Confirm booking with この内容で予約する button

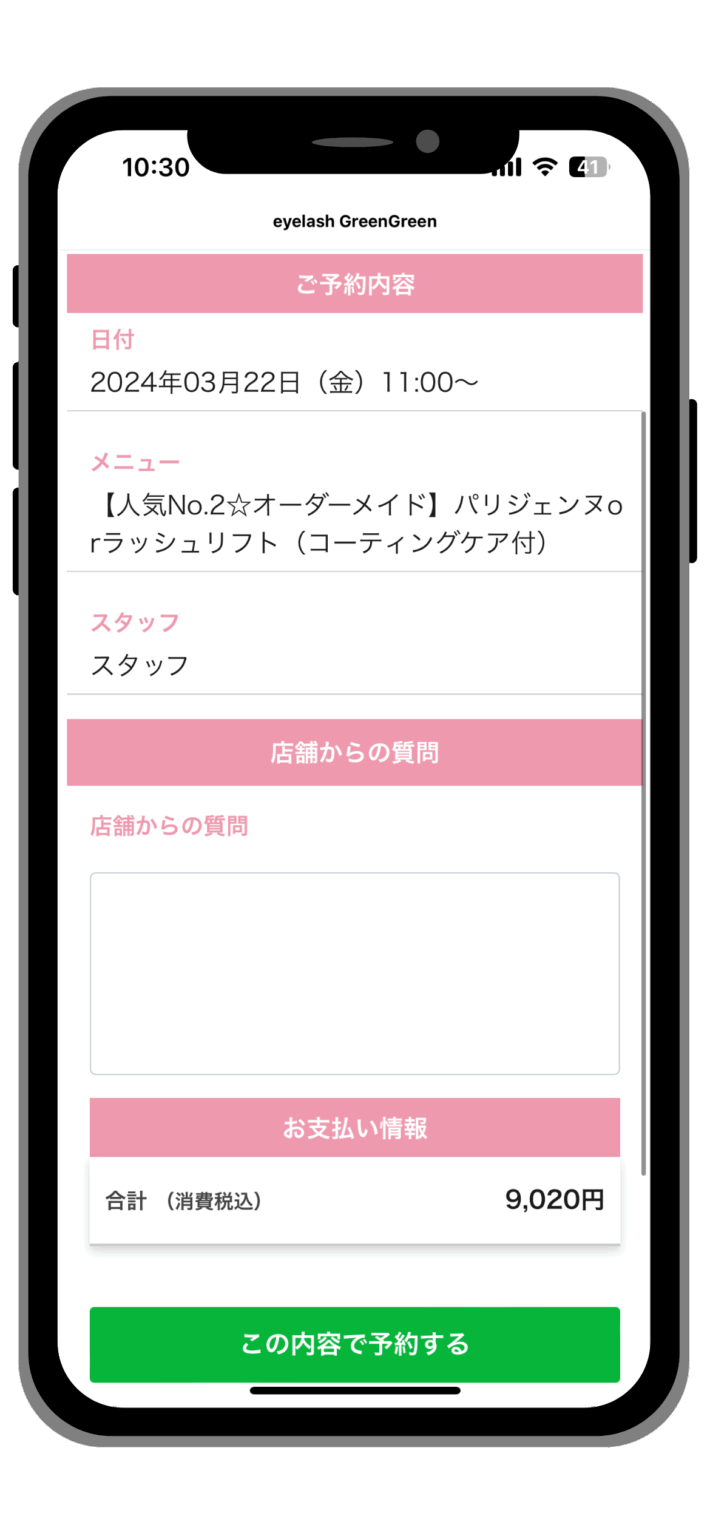354,1344
